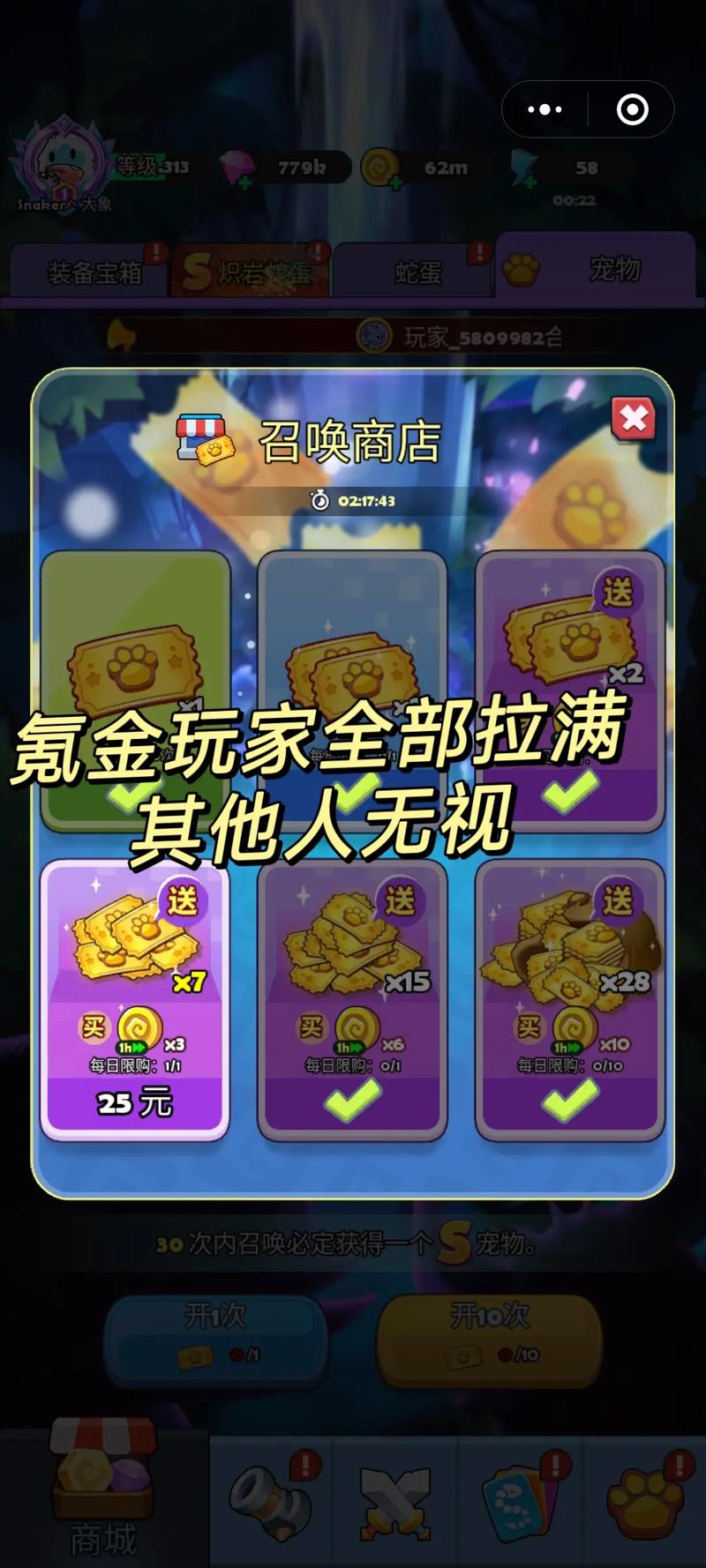The height and width of the screenshot is (1568, 706).
Task: Close the 召唤商店 dialog
Action: (x=633, y=418)
